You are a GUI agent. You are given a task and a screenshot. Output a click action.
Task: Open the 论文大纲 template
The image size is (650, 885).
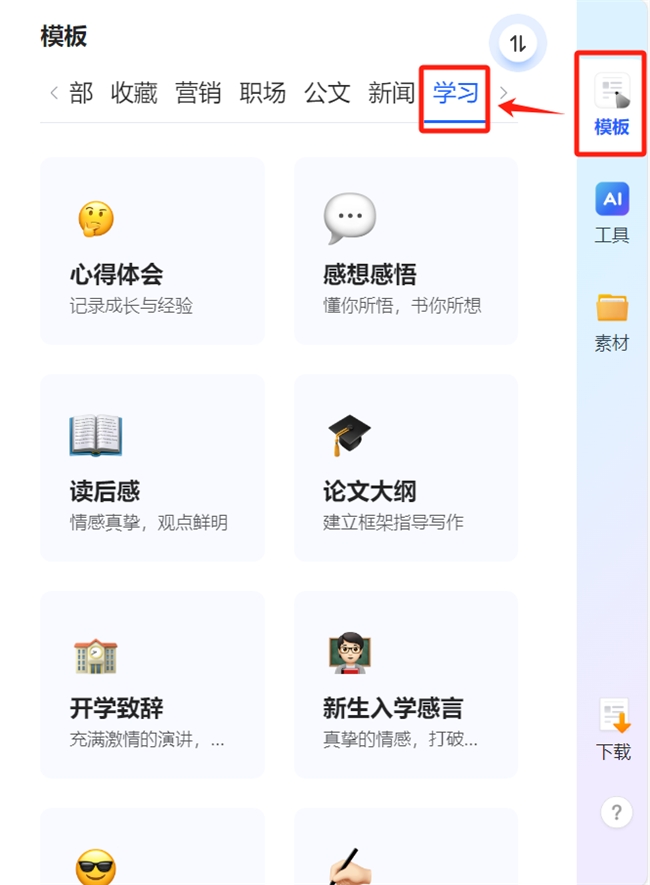coord(406,468)
